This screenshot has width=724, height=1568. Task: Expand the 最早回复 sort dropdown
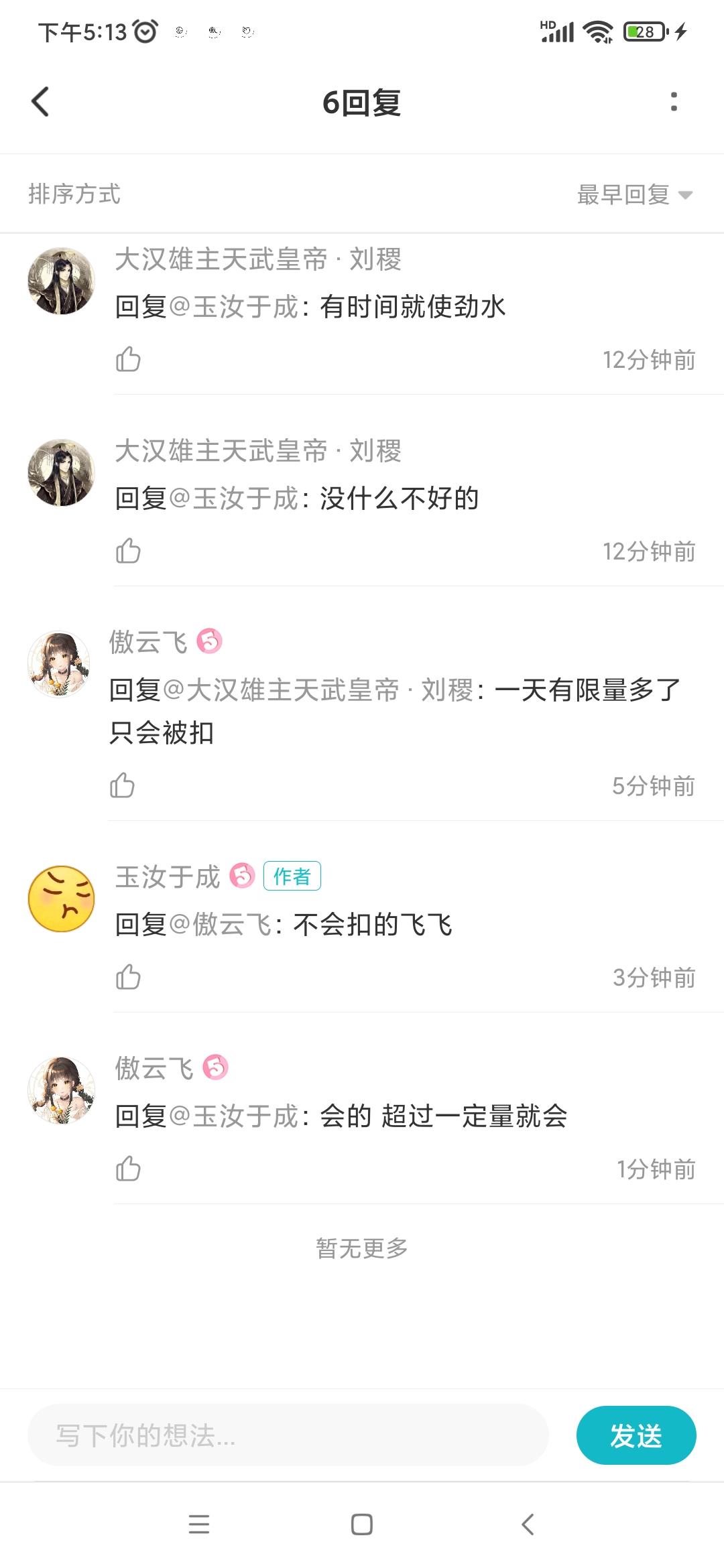pyautogui.click(x=634, y=195)
